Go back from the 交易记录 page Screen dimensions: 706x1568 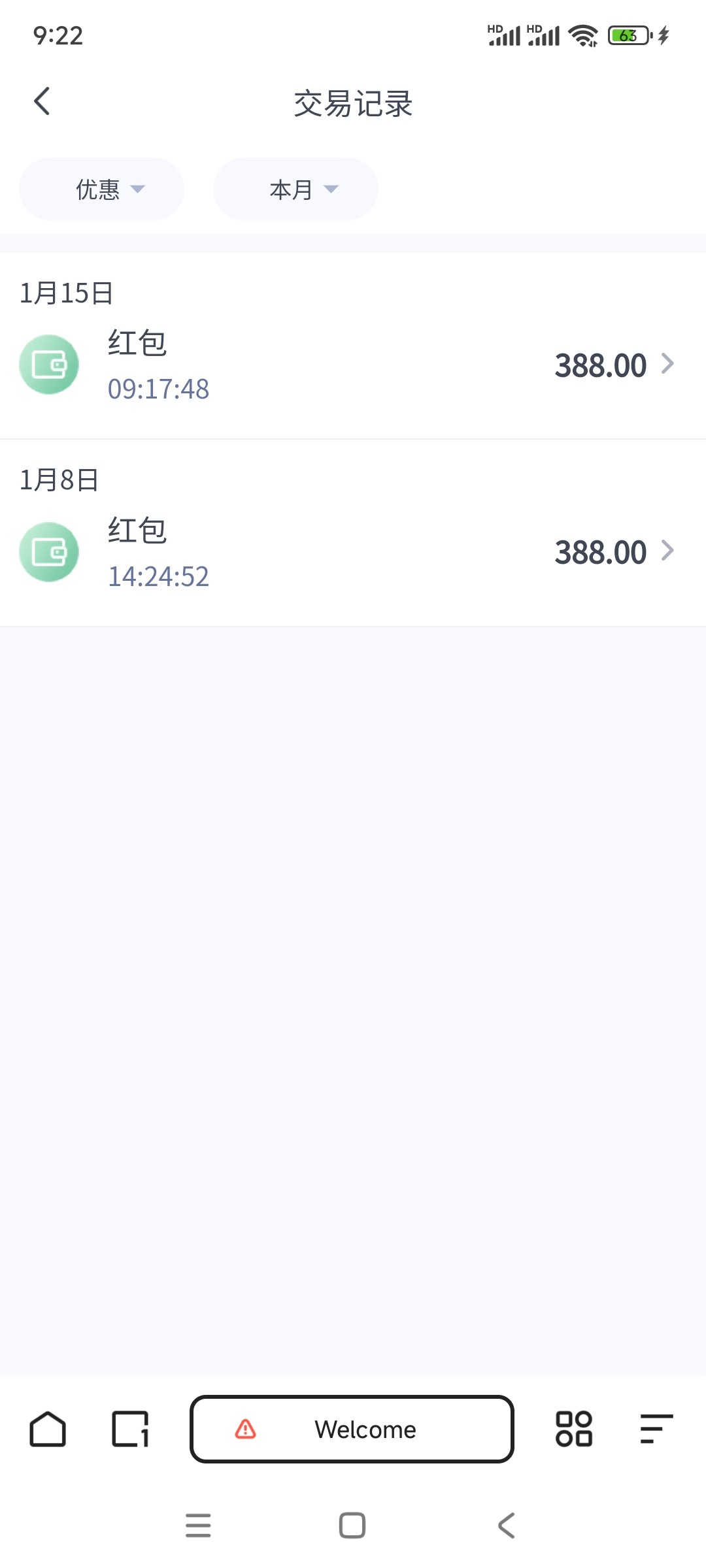pyautogui.click(x=42, y=102)
